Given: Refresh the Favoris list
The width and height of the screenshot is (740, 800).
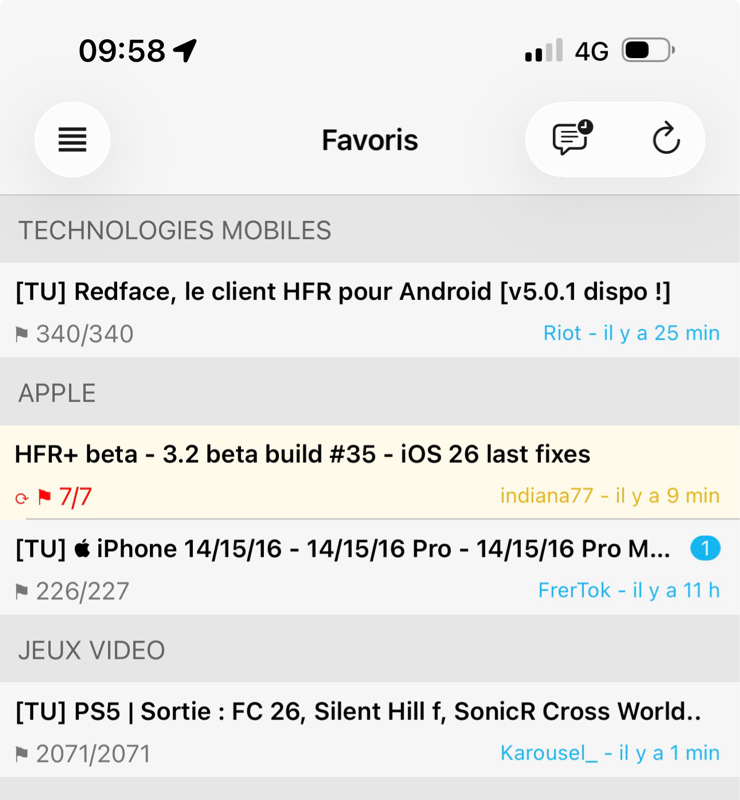Looking at the screenshot, I should click(665, 140).
